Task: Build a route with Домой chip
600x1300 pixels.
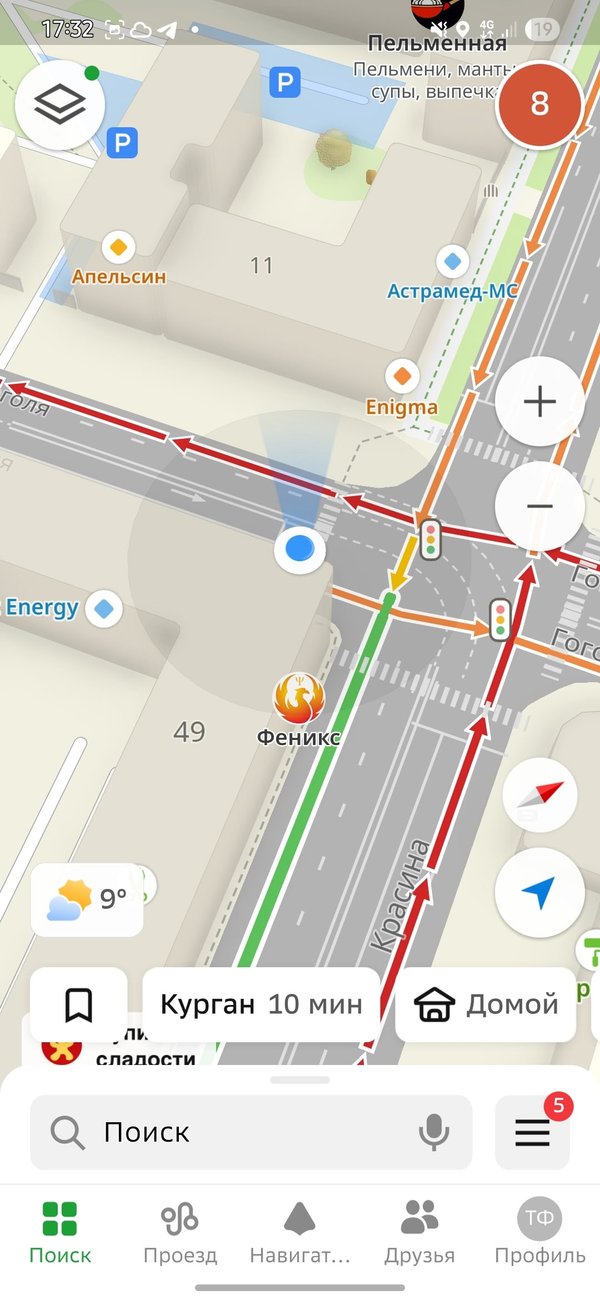Action: pos(486,1004)
